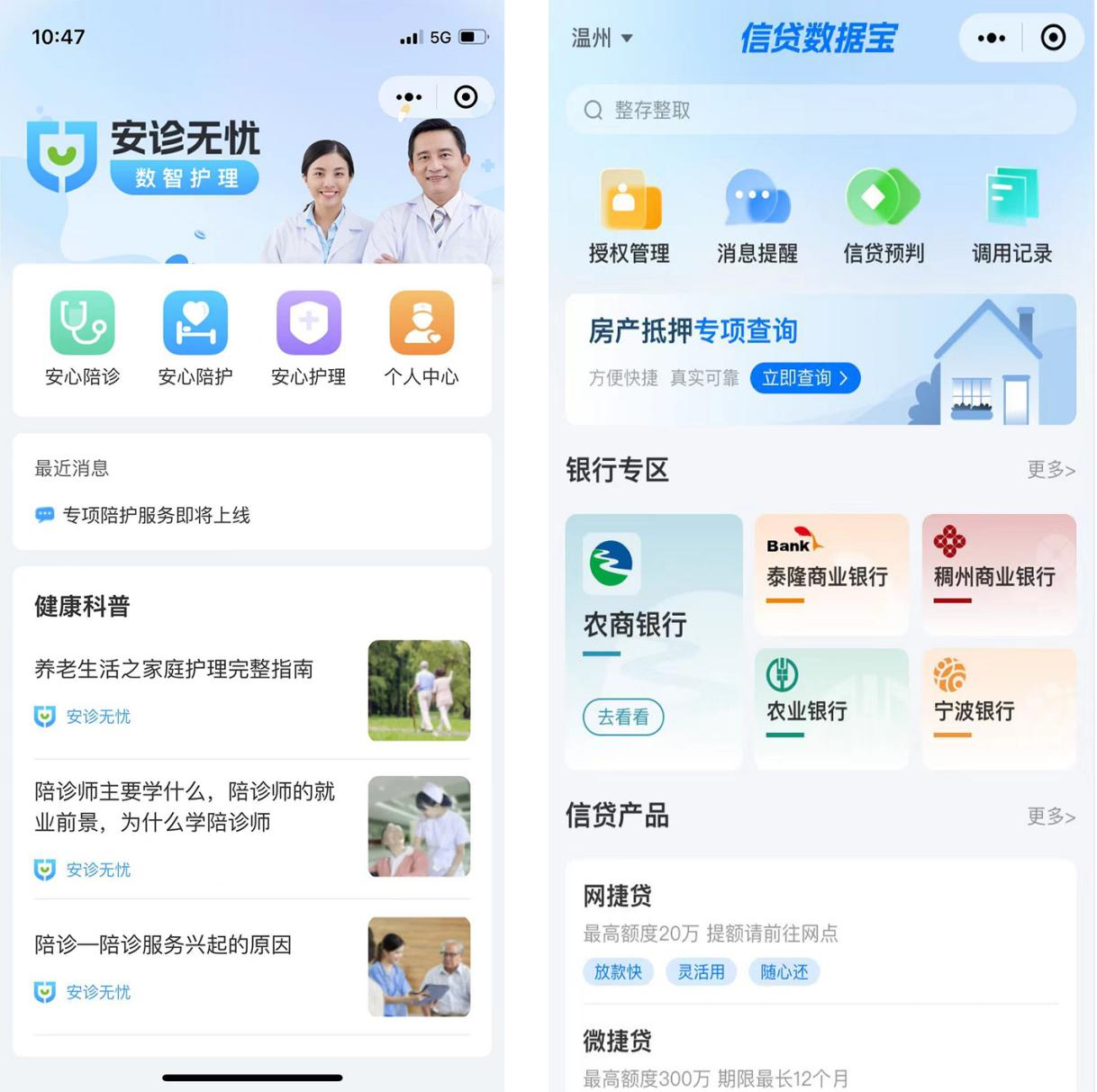Open message 专项陪护服务即将上线

[156, 515]
